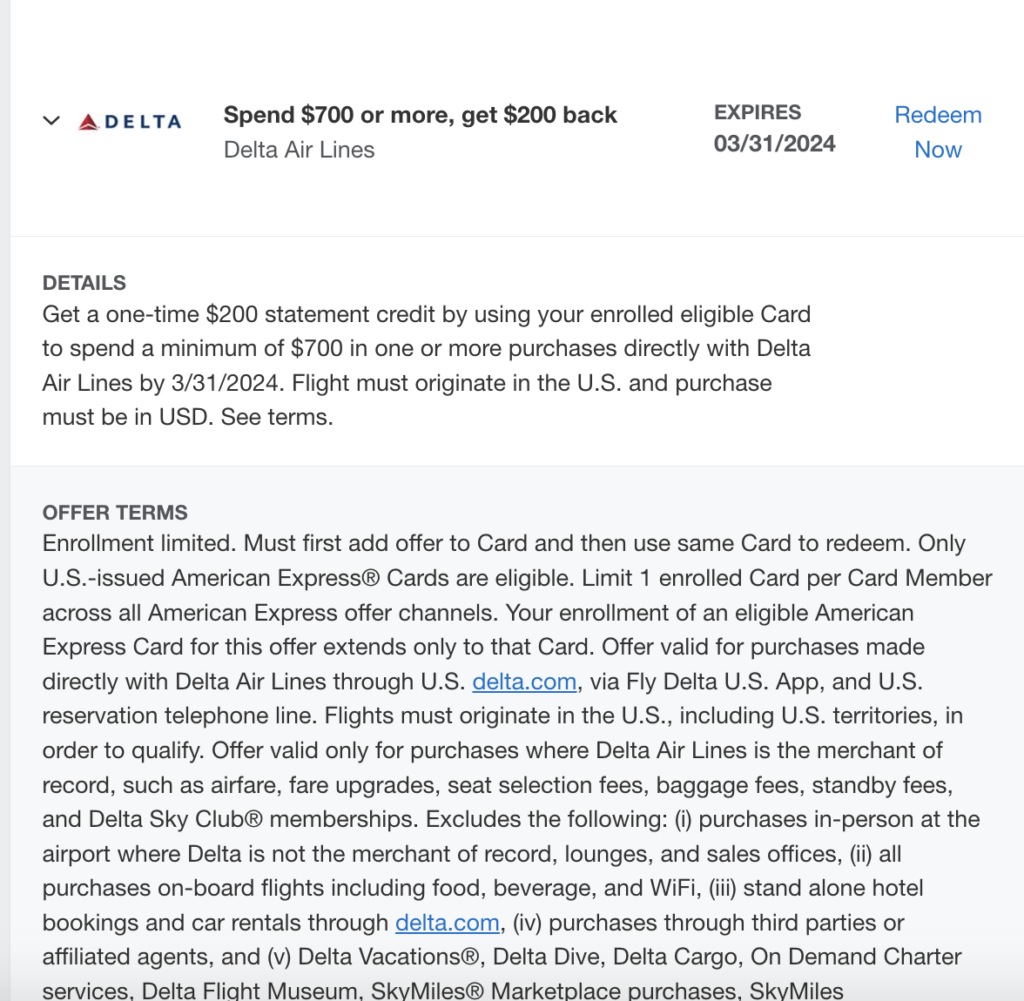The image size is (1024, 1001).
Task: Collapse the Delta offer details chevron
Action: (51, 121)
